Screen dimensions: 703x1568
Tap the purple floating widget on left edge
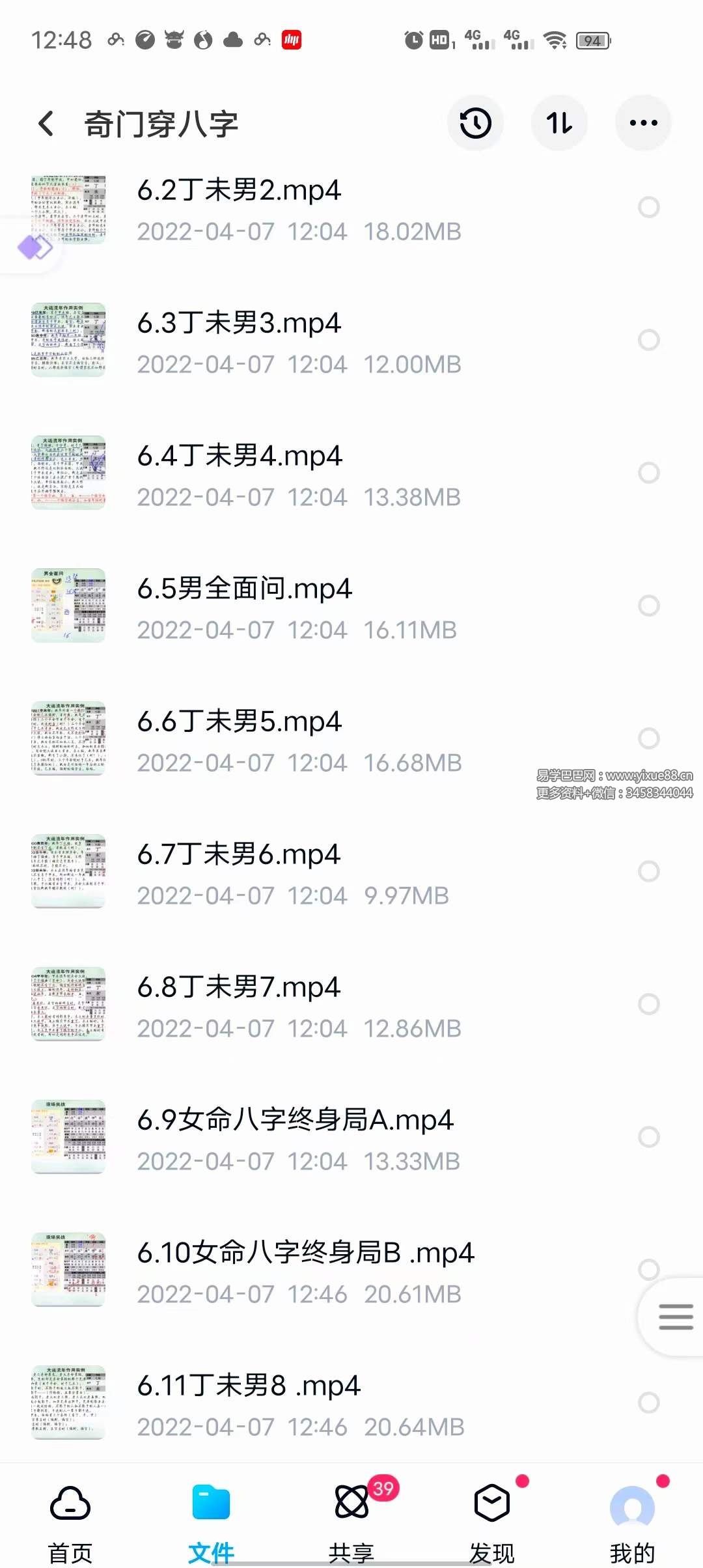pyautogui.click(x=36, y=247)
